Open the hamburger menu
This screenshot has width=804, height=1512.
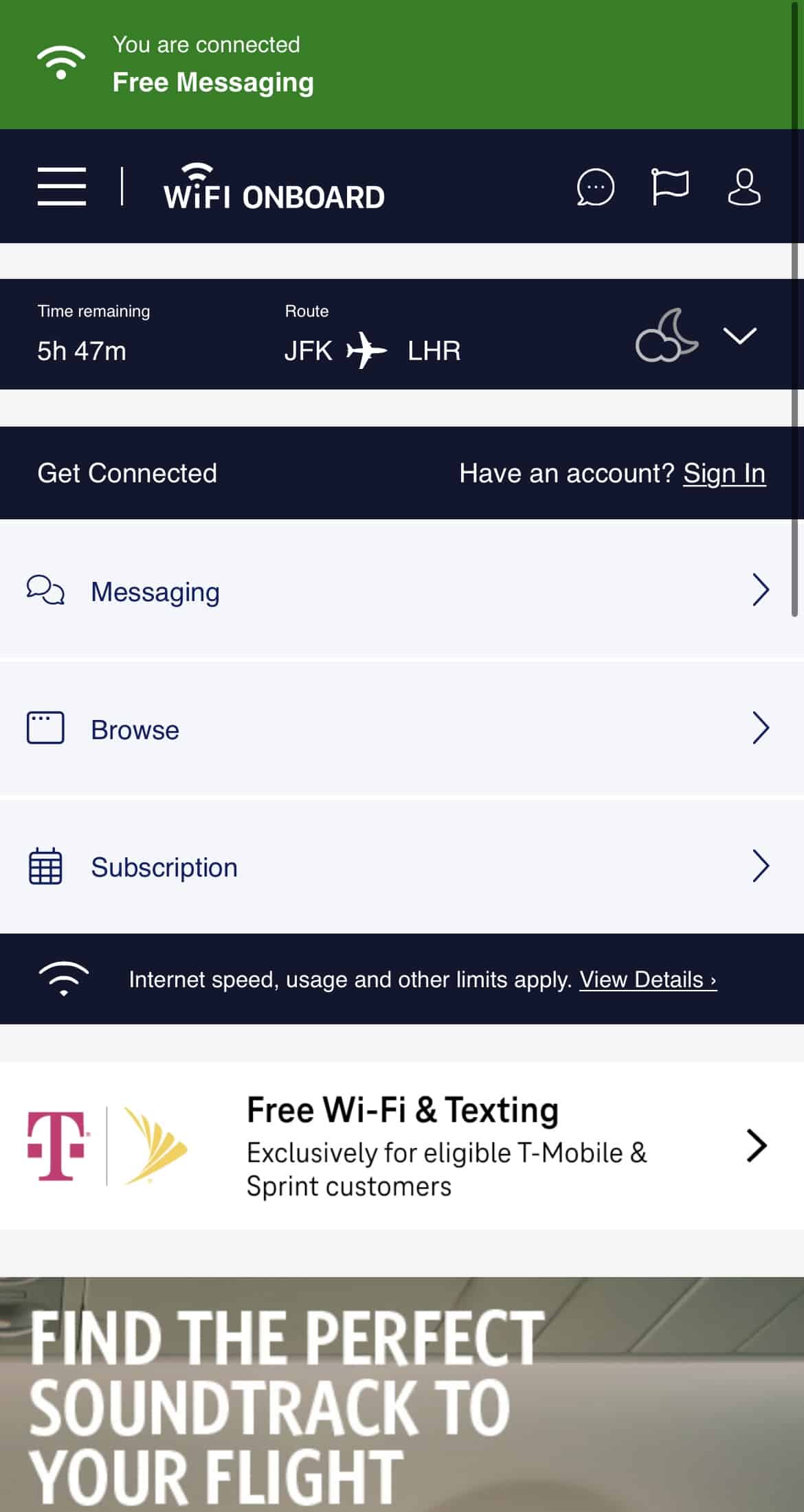(62, 186)
